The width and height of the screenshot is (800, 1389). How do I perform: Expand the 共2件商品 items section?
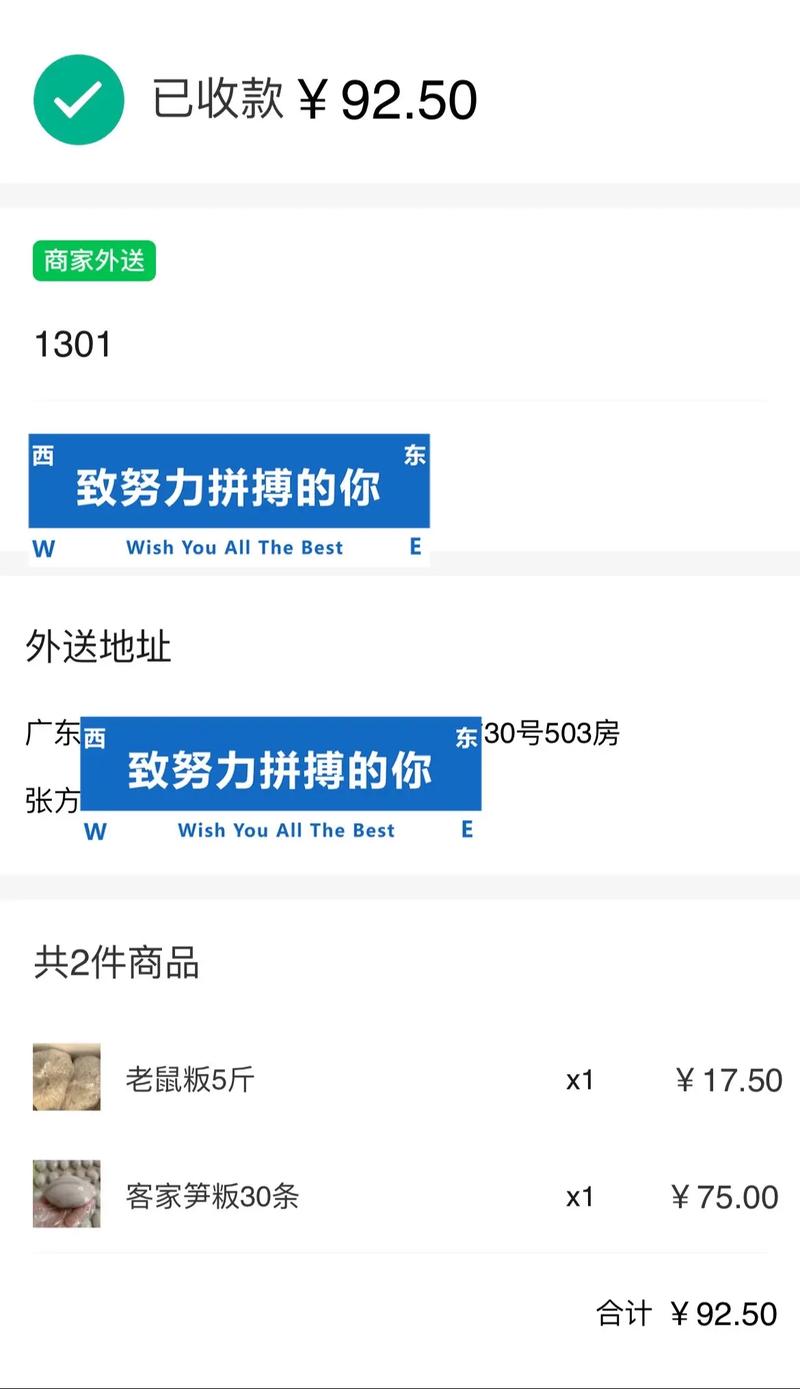(116, 964)
